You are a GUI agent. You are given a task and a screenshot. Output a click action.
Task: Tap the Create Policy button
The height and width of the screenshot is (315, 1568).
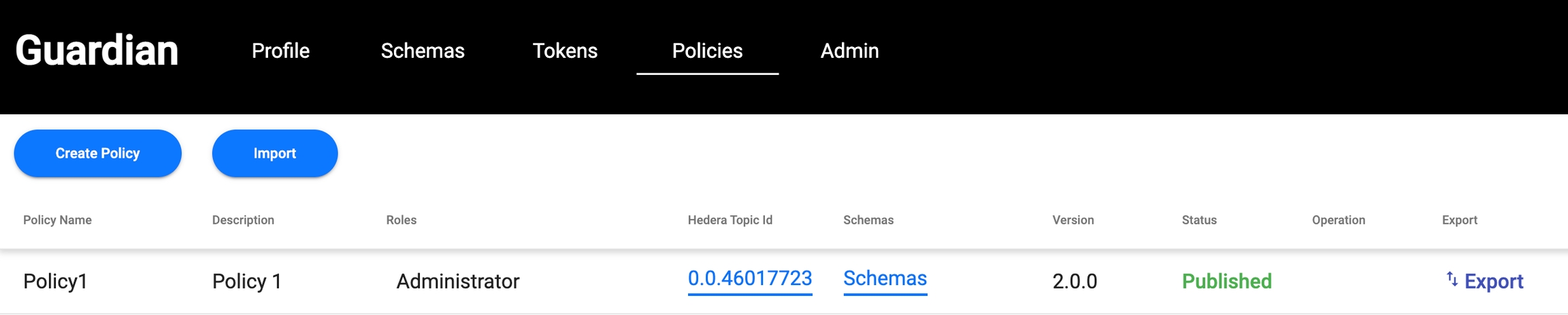(97, 154)
